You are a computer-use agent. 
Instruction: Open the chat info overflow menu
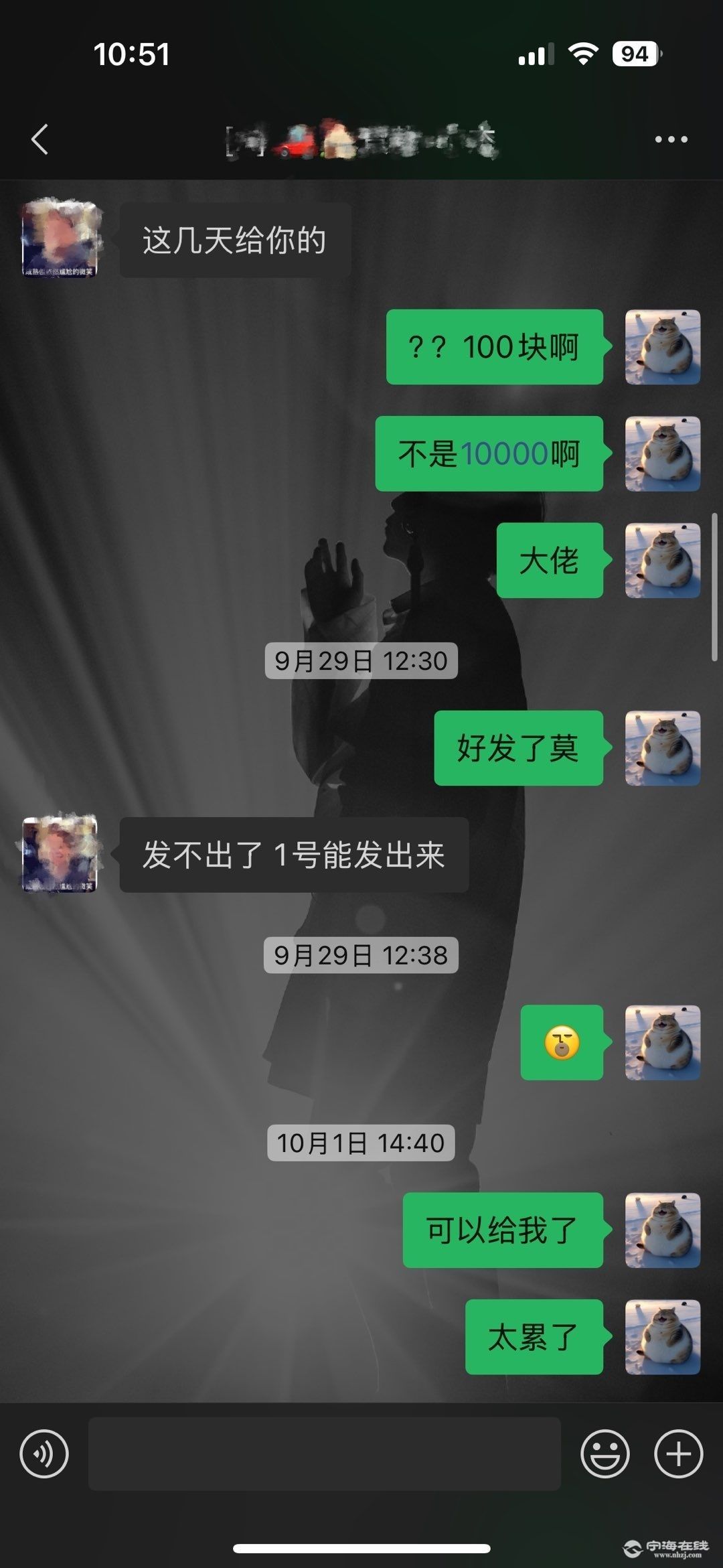coord(671,139)
